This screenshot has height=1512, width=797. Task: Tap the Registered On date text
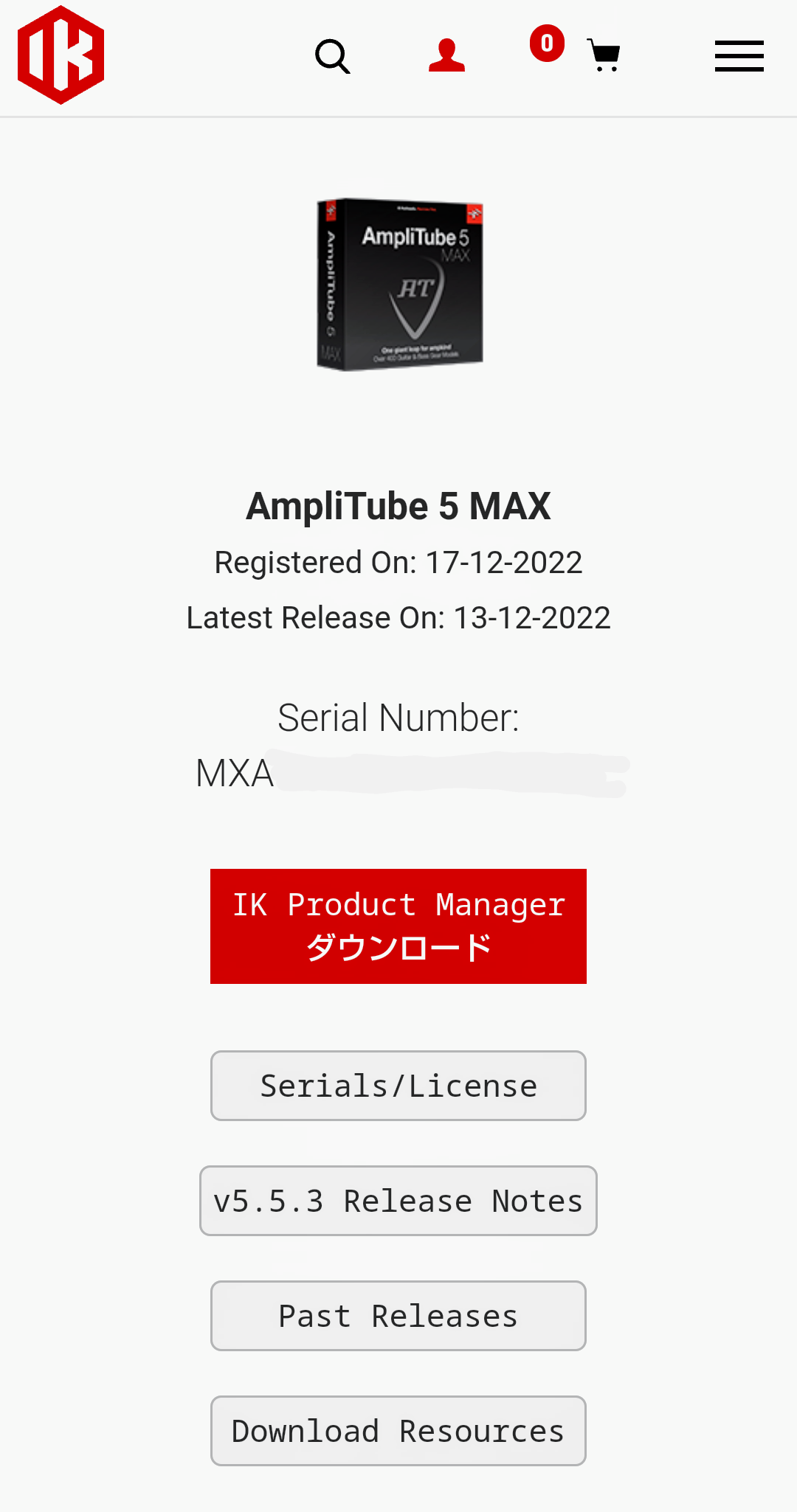point(398,561)
